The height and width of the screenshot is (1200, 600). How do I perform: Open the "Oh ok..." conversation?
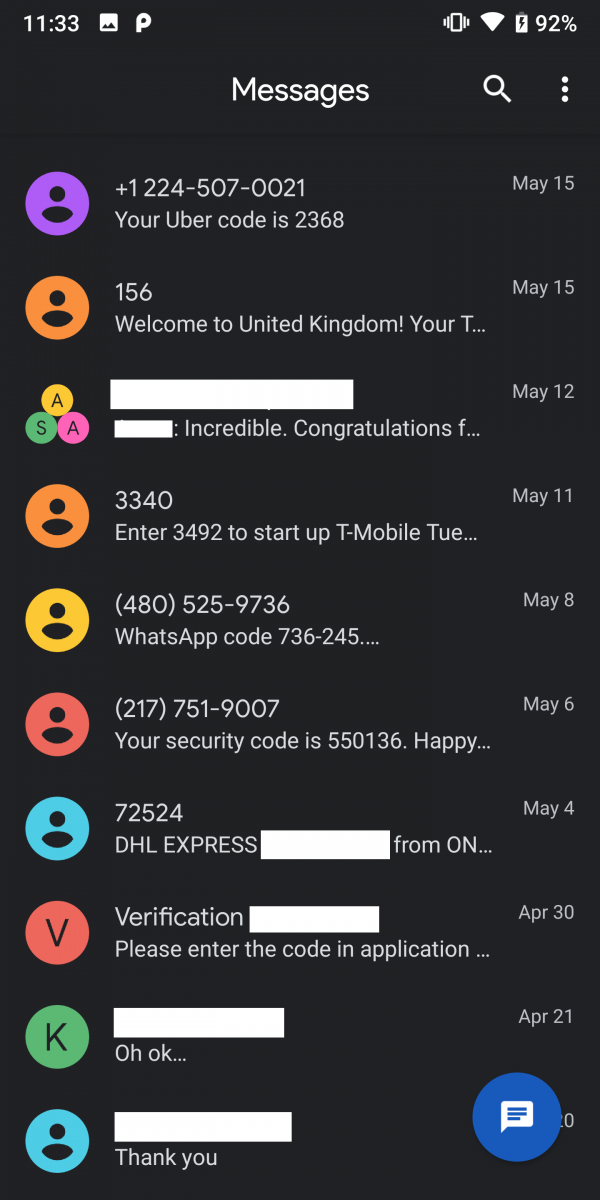300,1036
